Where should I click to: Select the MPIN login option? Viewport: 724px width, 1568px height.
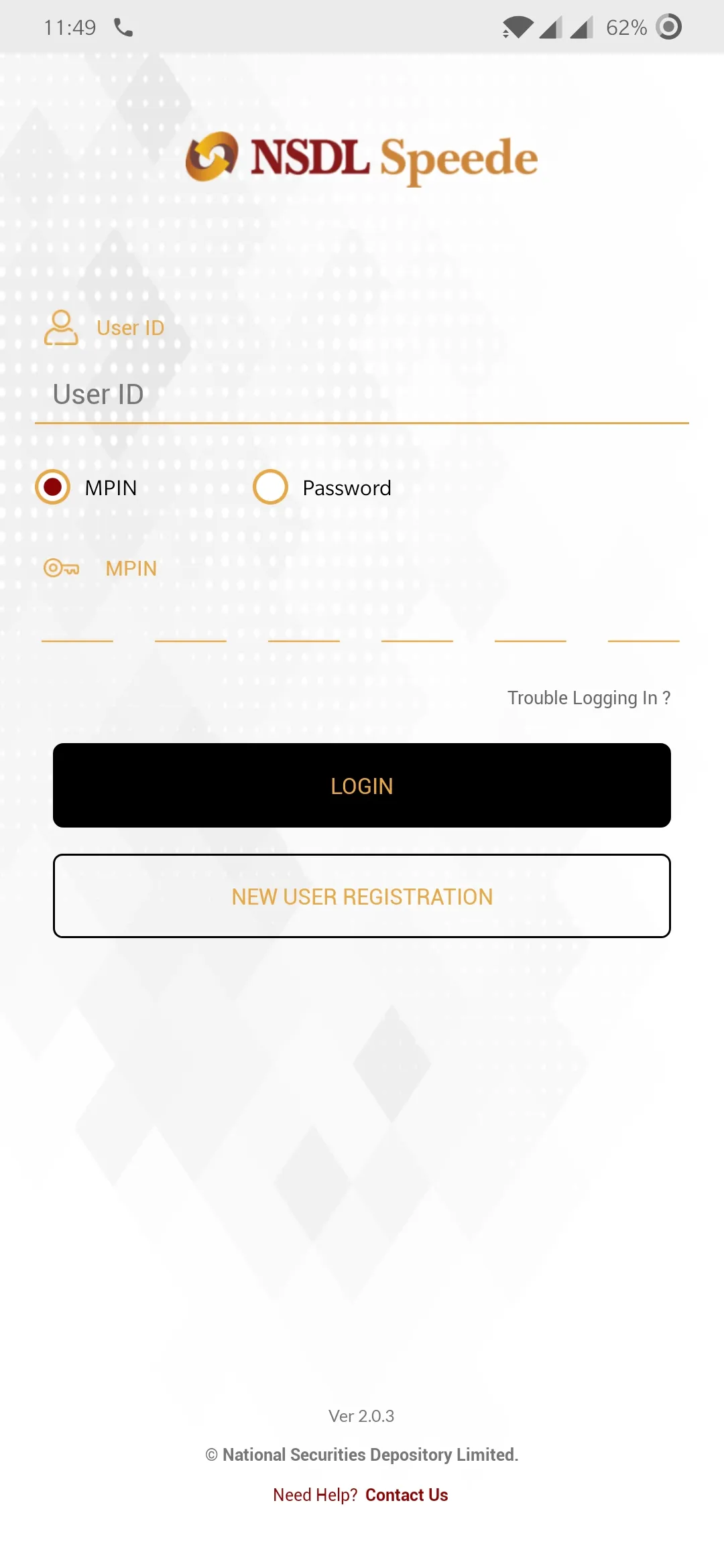(53, 487)
